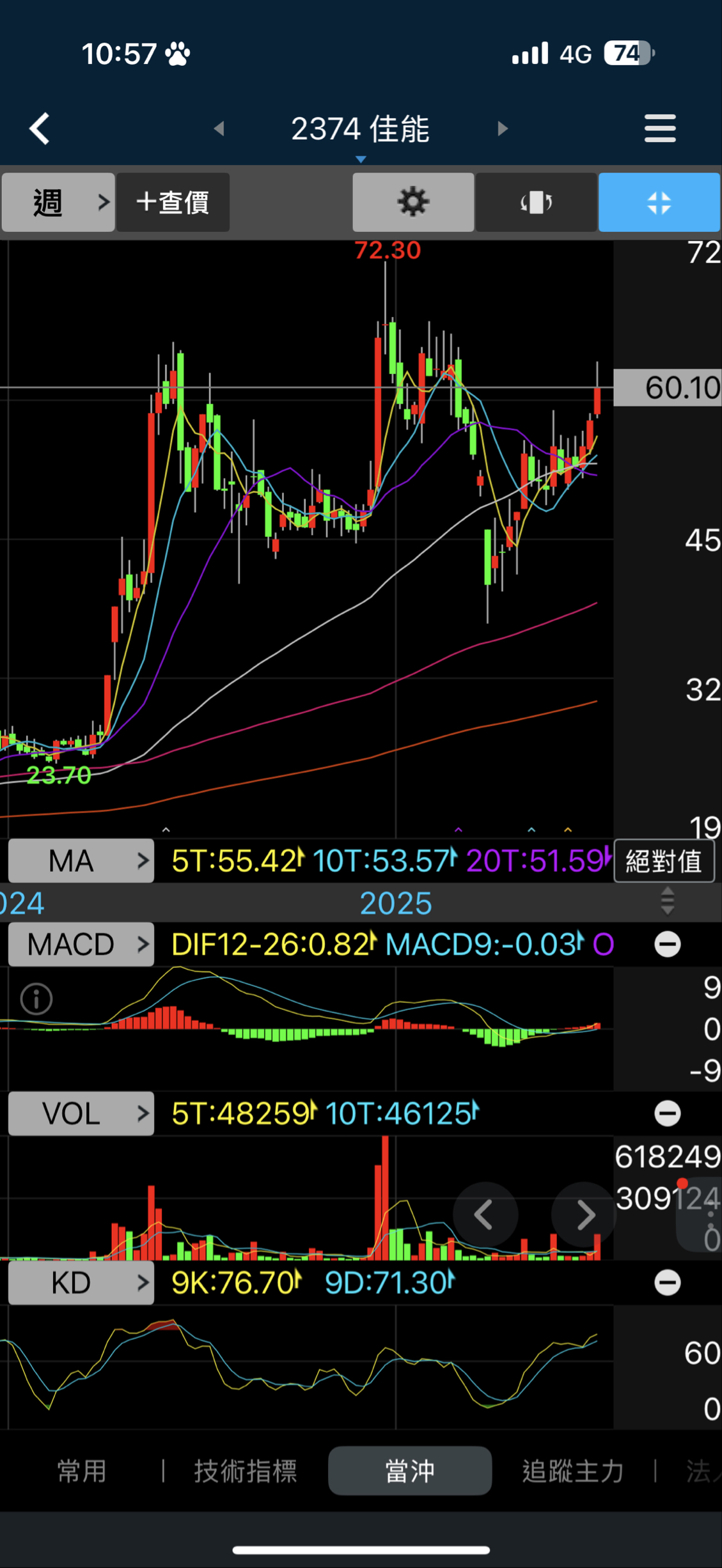Switch to the 追蹤主力 tab
Image resolution: width=722 pixels, height=1568 pixels.
(572, 1471)
